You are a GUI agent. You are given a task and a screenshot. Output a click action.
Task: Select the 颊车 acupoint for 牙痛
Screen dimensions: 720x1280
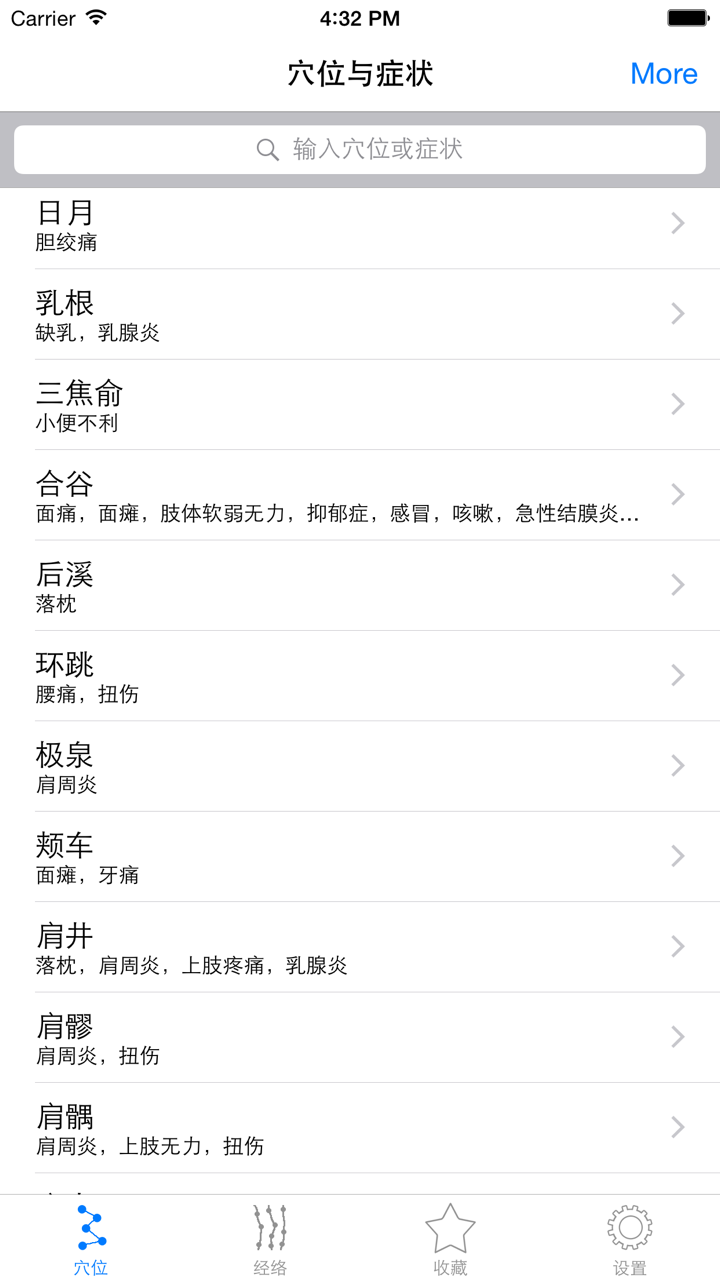click(360, 856)
